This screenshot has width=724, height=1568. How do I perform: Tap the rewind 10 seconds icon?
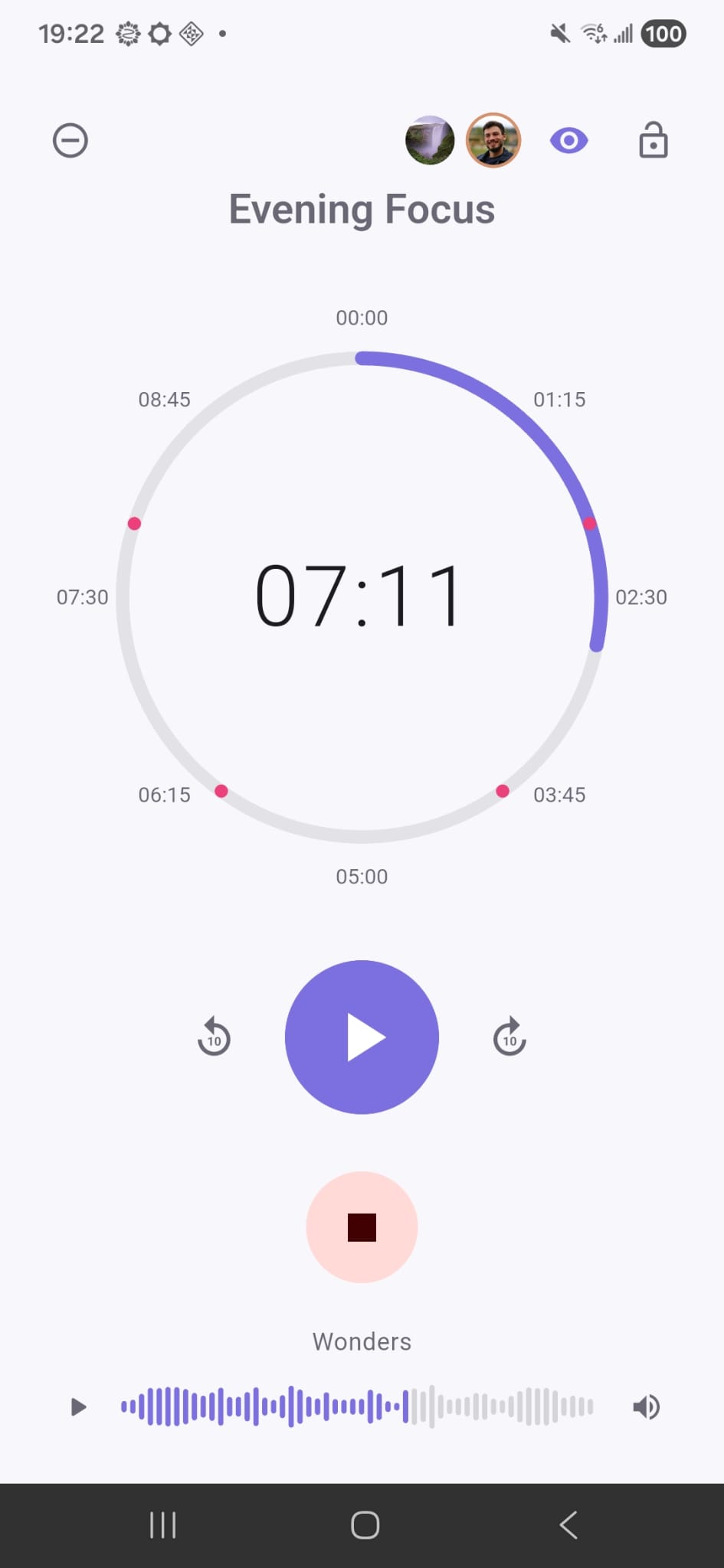[x=214, y=1037]
